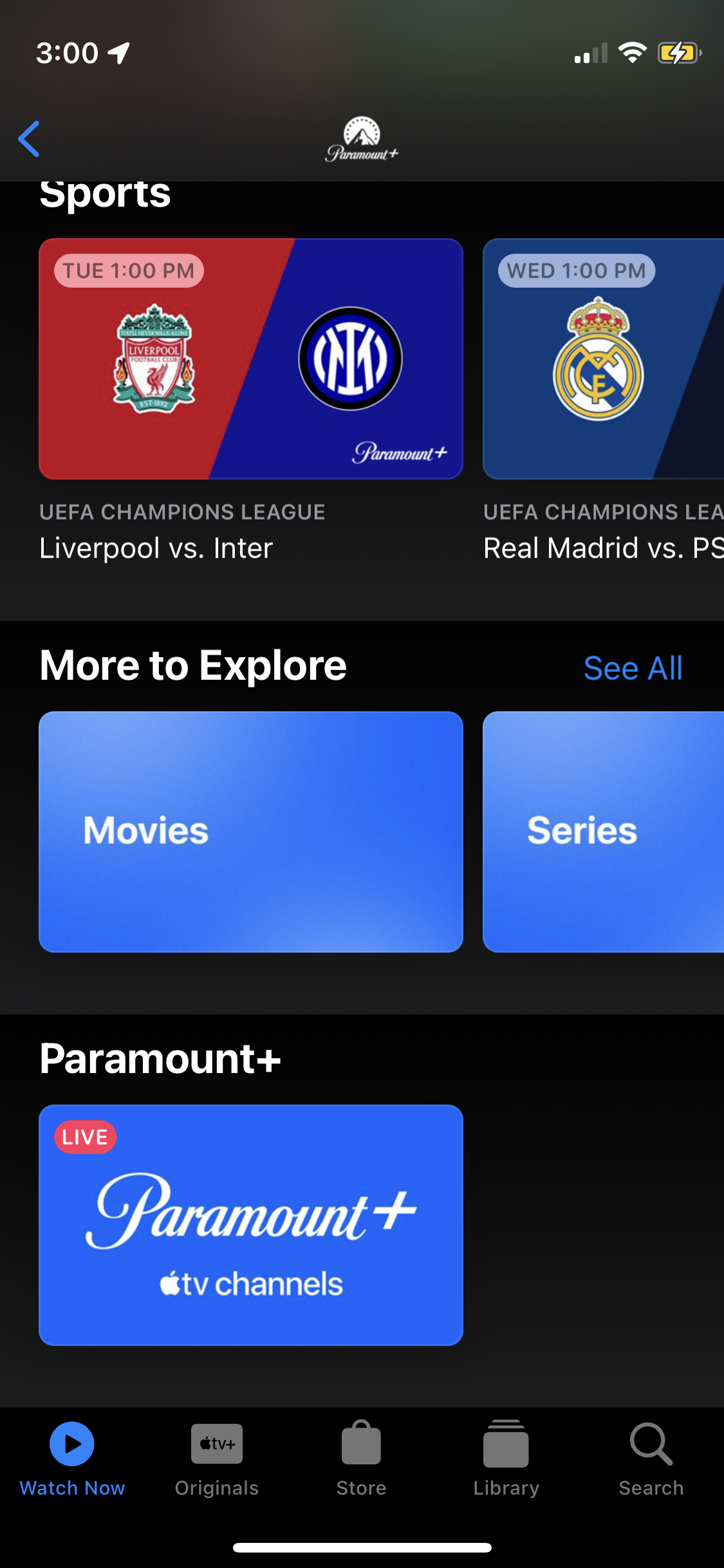Open the Real Madrid match card
Screen dimensions: 724x1568
603,359
